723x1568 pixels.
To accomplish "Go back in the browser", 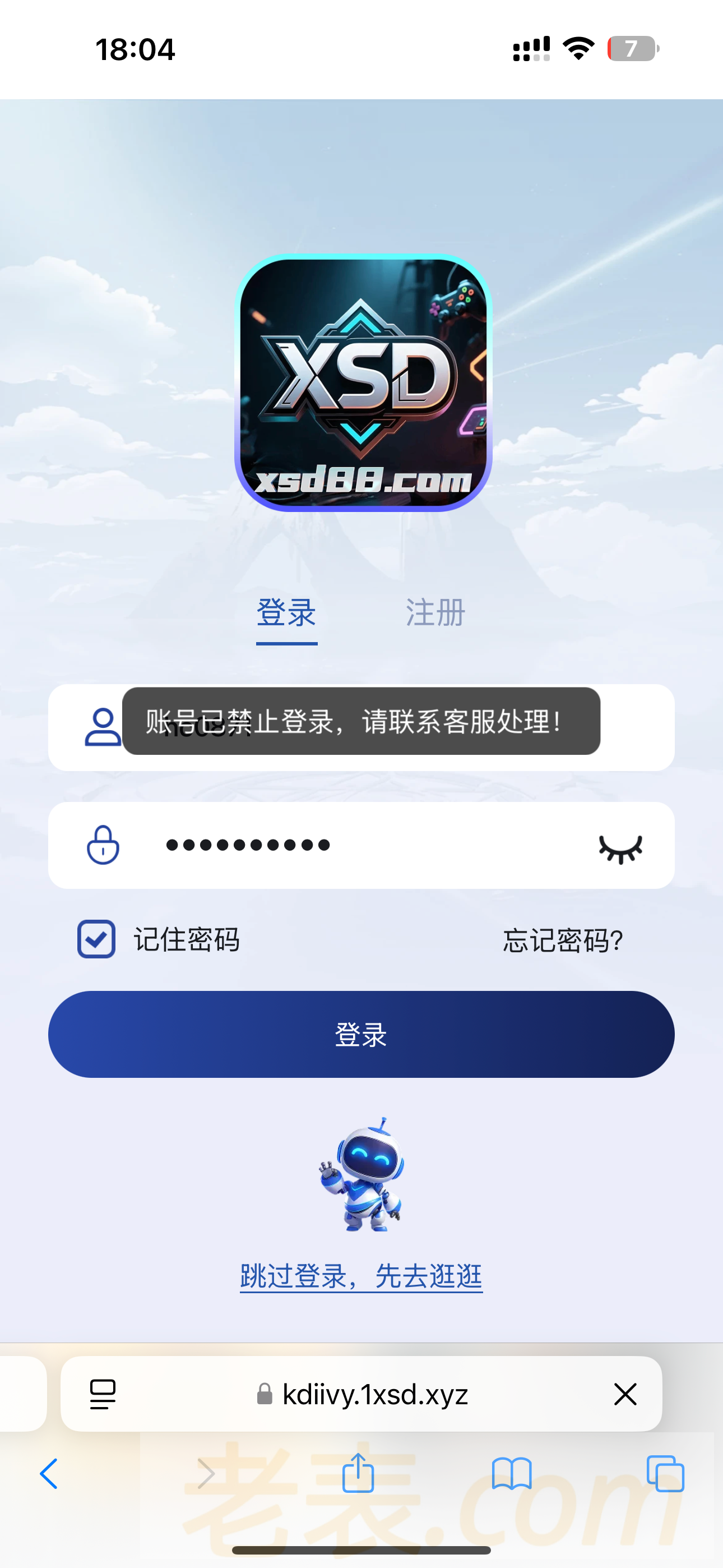I will click(x=49, y=1474).
